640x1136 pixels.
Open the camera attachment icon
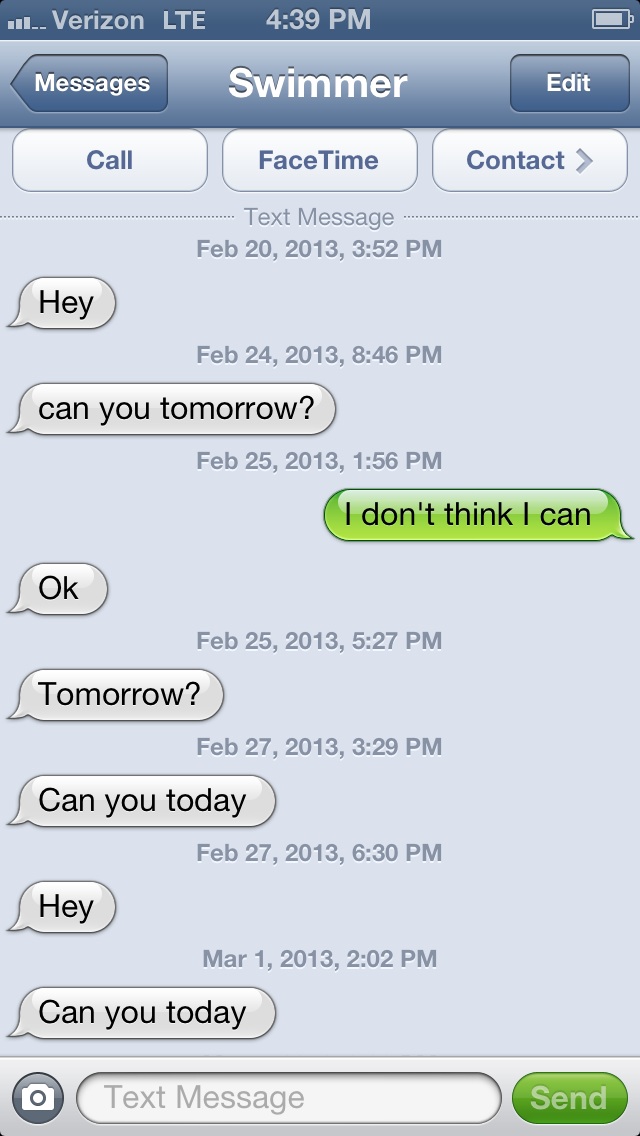[x=38, y=1098]
